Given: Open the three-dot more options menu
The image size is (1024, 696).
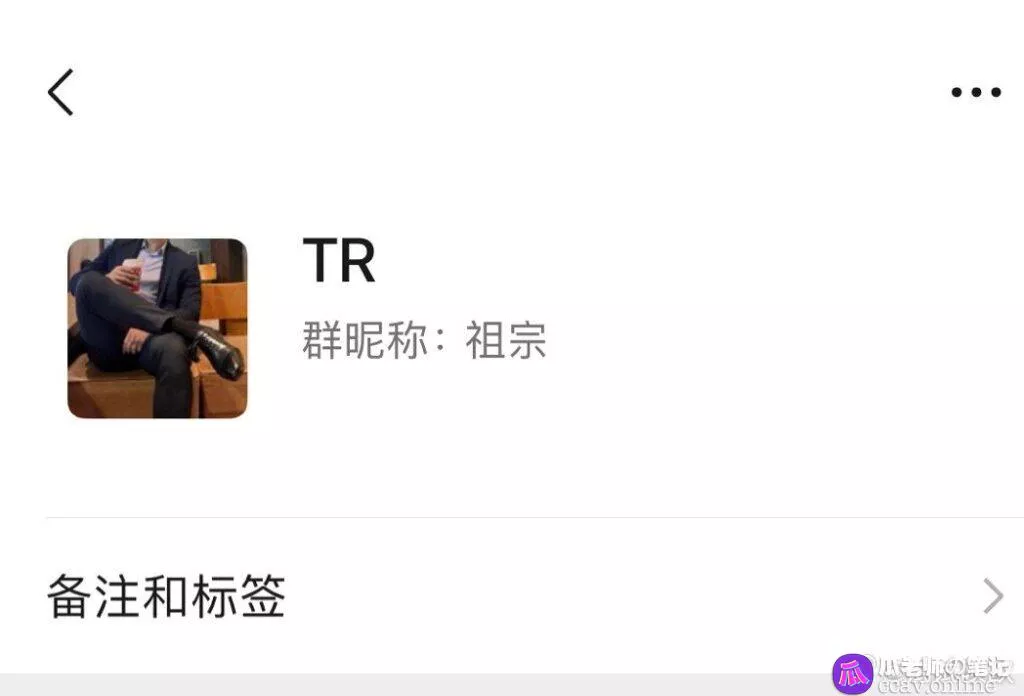Looking at the screenshot, I should coord(975,93).
